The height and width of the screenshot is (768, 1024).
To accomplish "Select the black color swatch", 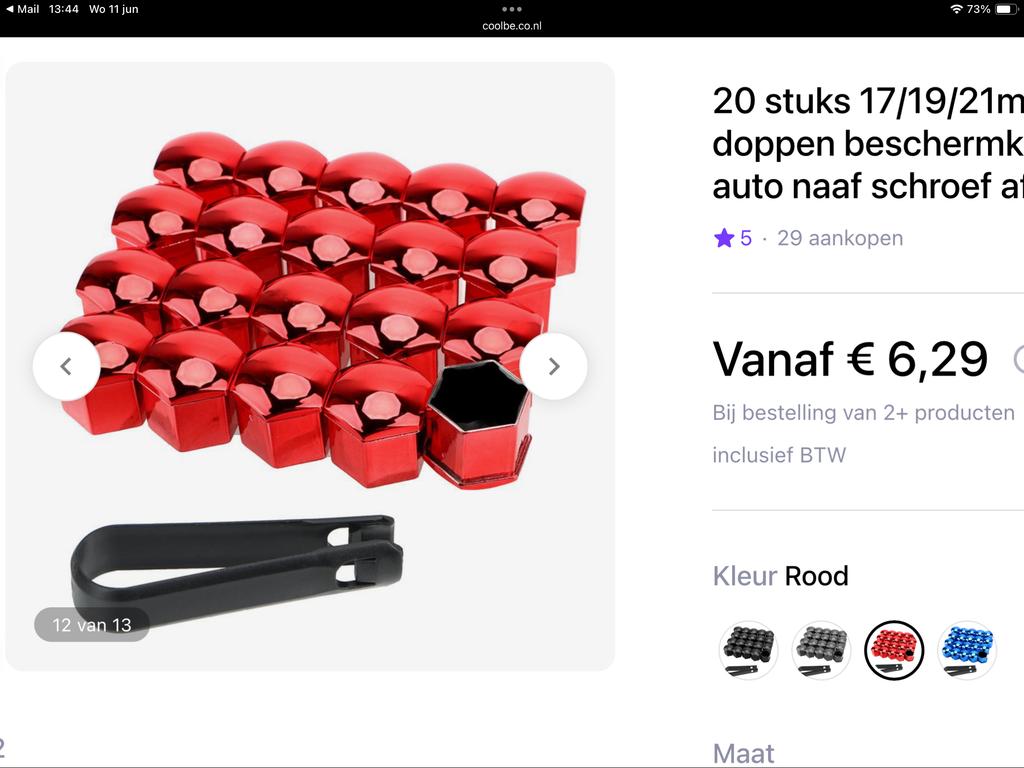I will (748, 650).
